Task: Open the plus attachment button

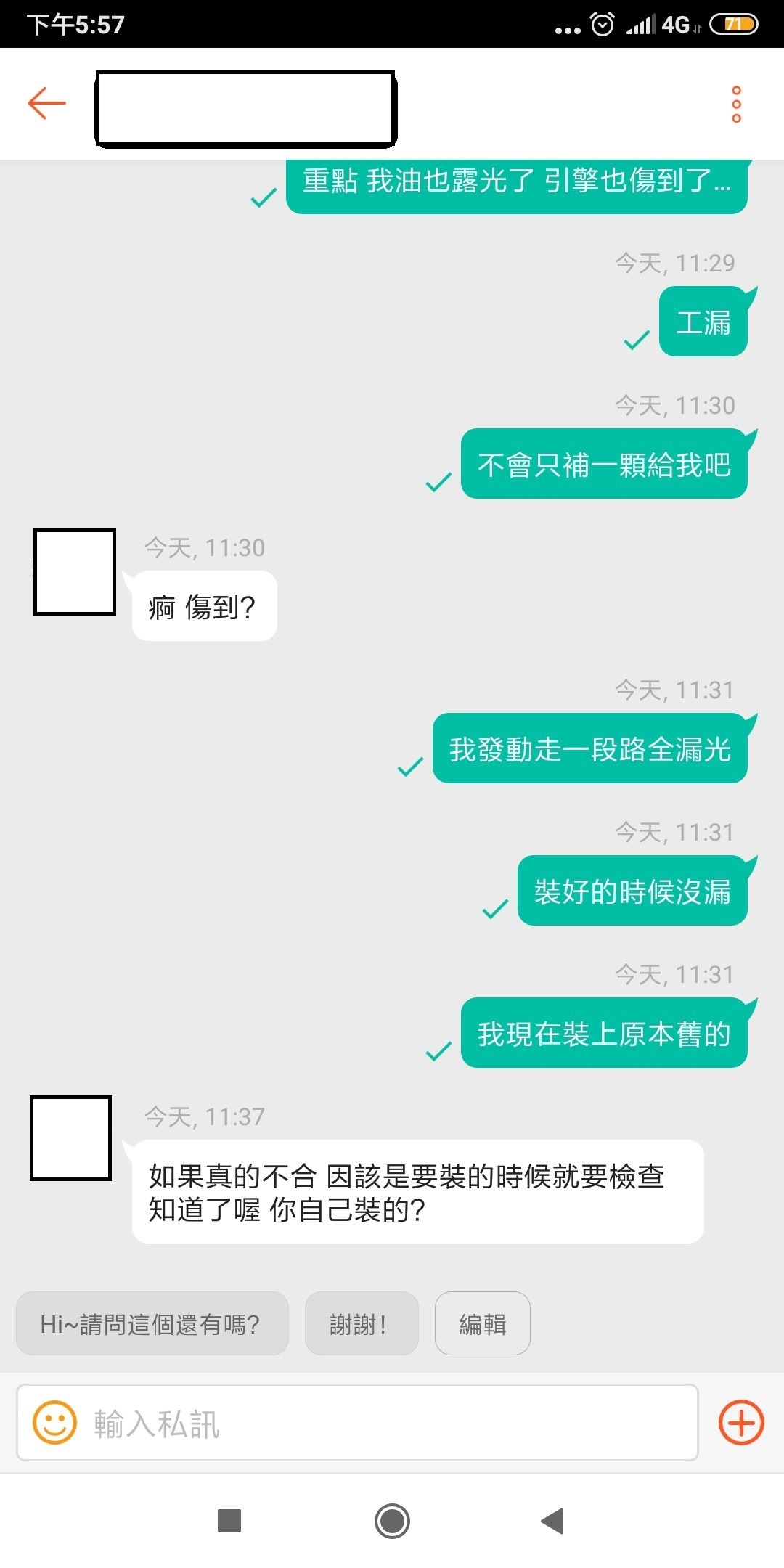Action: coord(740,1422)
